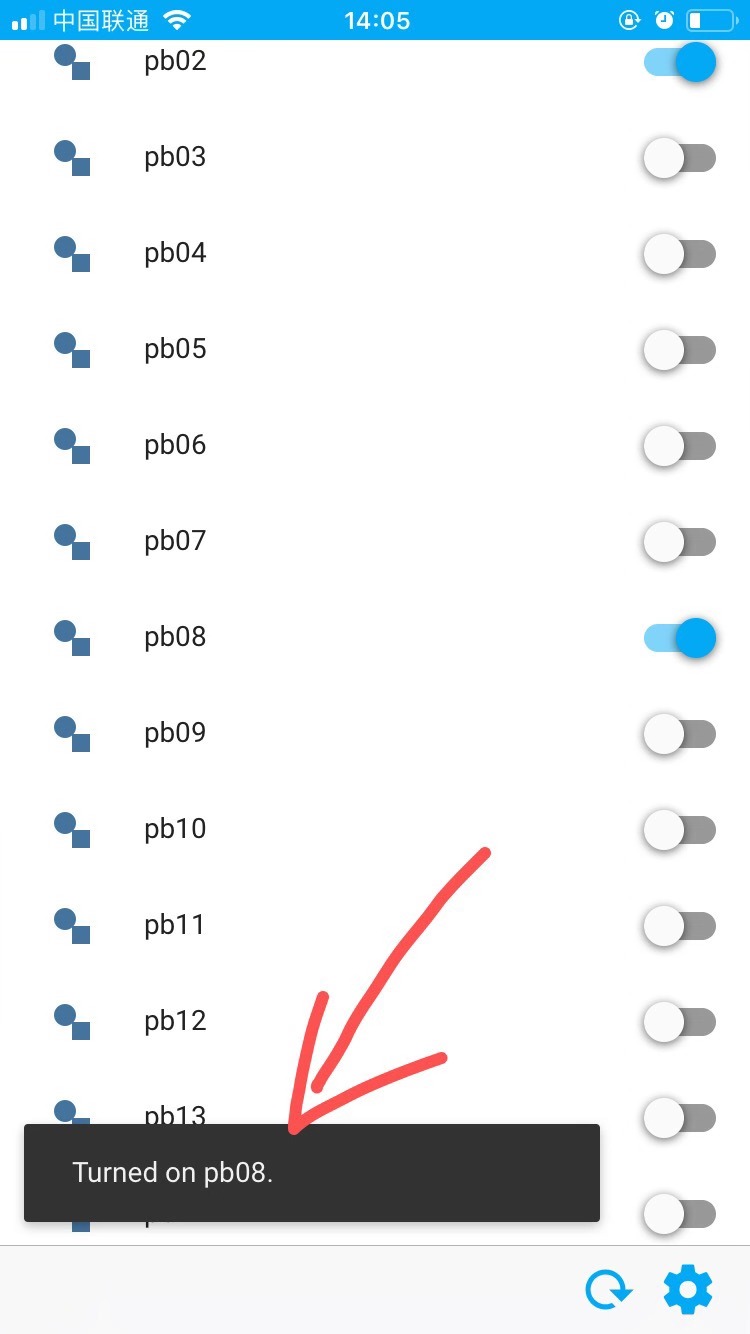This screenshot has height=1334, width=750.
Task: Enable pb10 with its toggle
Action: click(680, 830)
